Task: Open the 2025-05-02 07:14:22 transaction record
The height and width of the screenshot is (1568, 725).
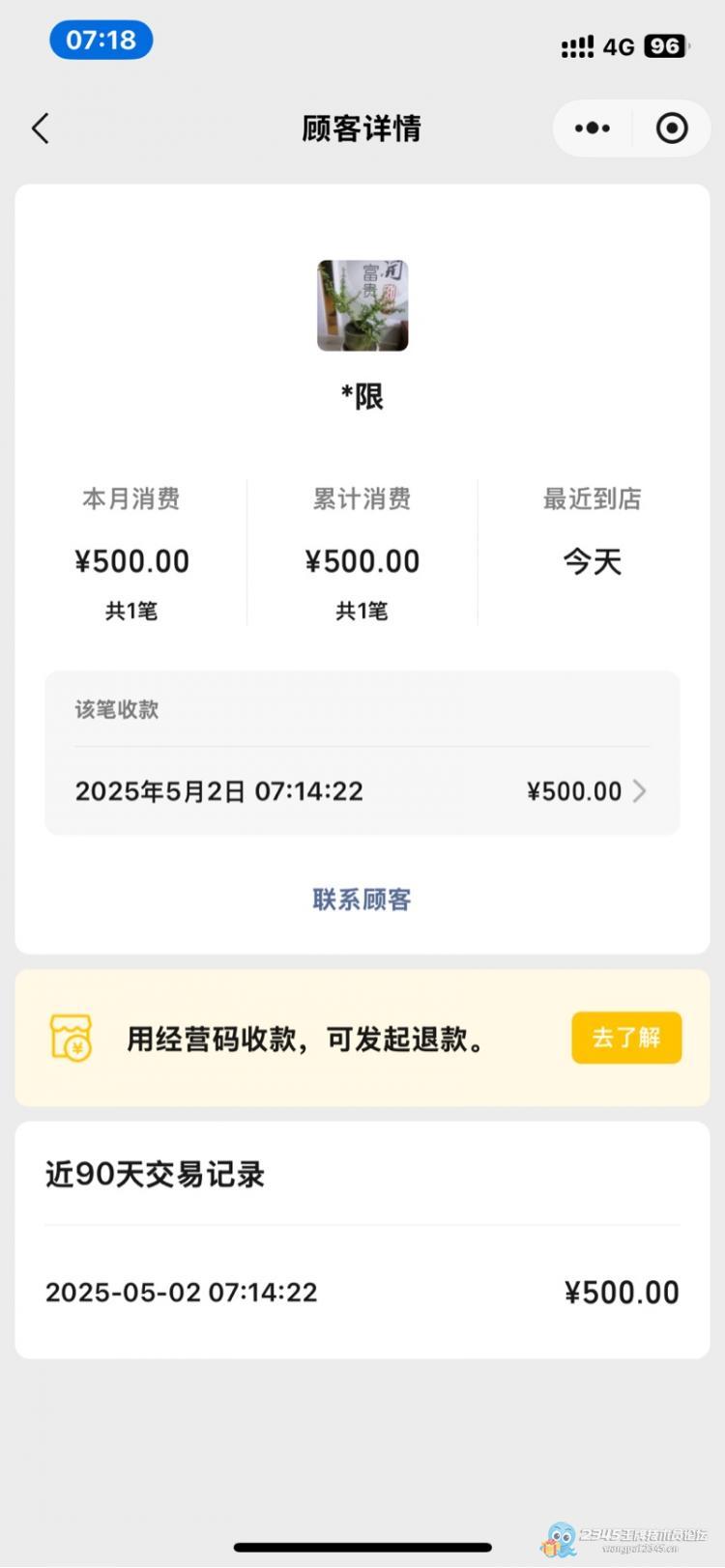Action: pos(362,1292)
